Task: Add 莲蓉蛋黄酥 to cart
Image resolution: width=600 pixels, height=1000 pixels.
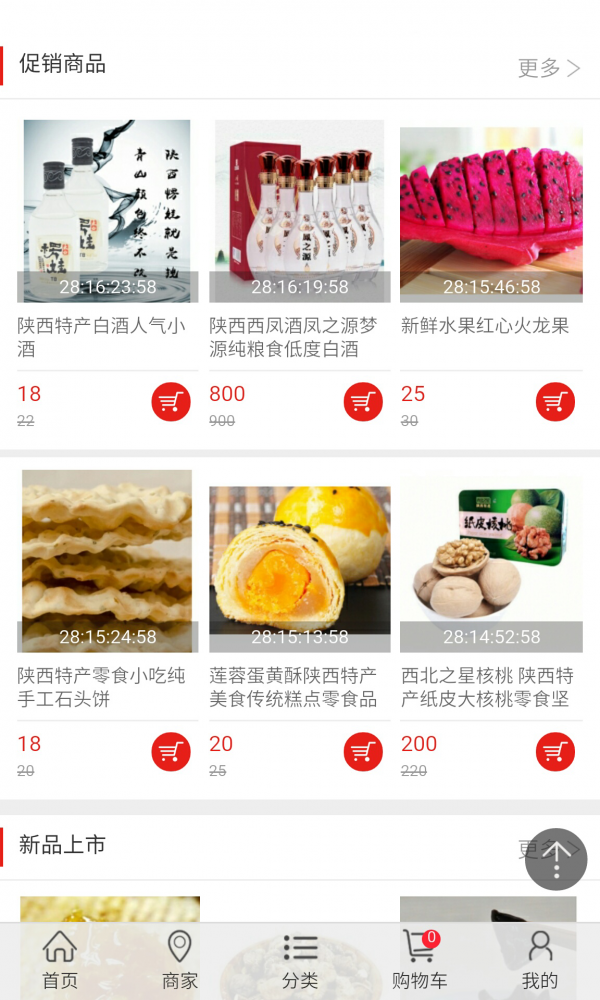Action: (x=363, y=752)
